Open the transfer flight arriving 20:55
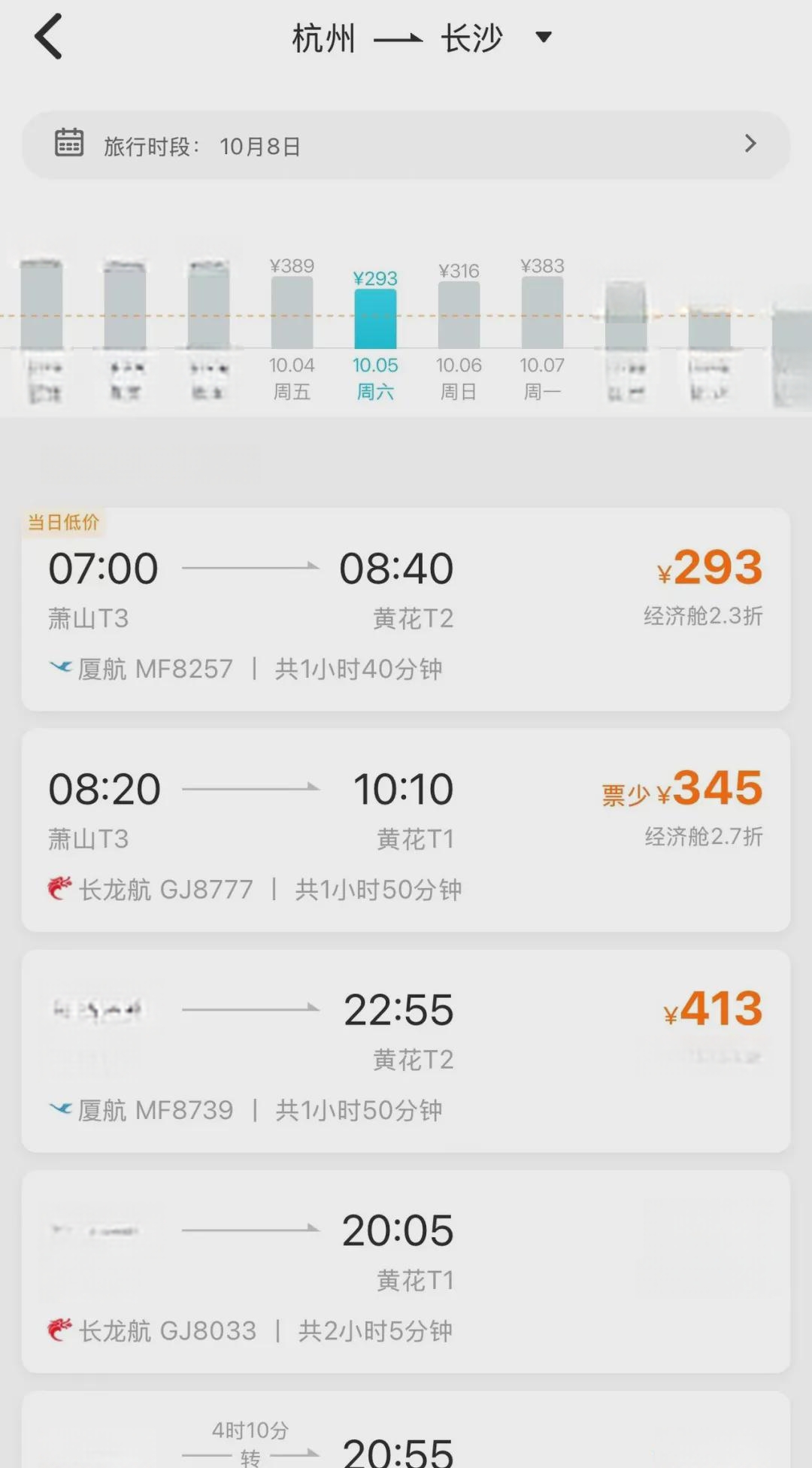The width and height of the screenshot is (812, 1468). pos(406,1430)
